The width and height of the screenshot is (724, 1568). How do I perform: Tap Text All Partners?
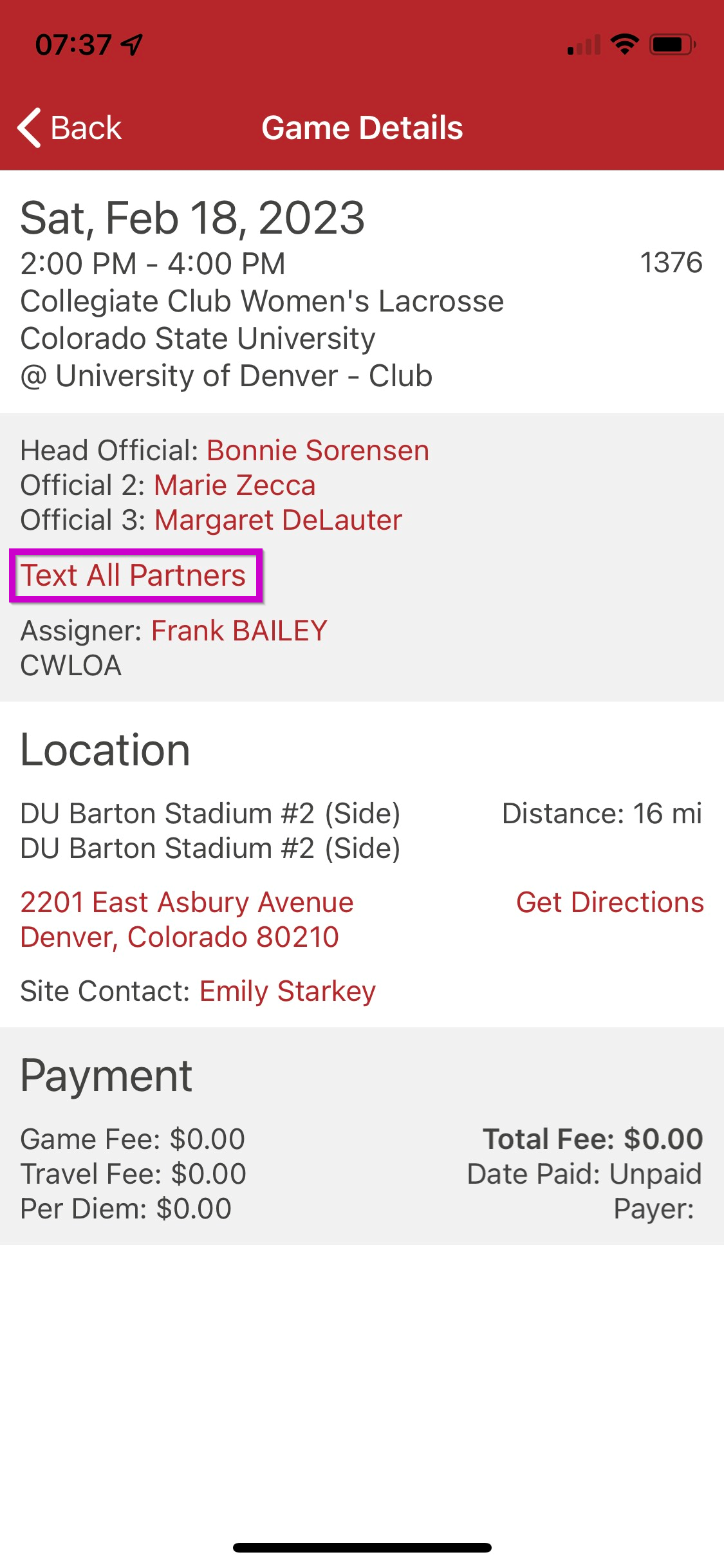coord(134,575)
